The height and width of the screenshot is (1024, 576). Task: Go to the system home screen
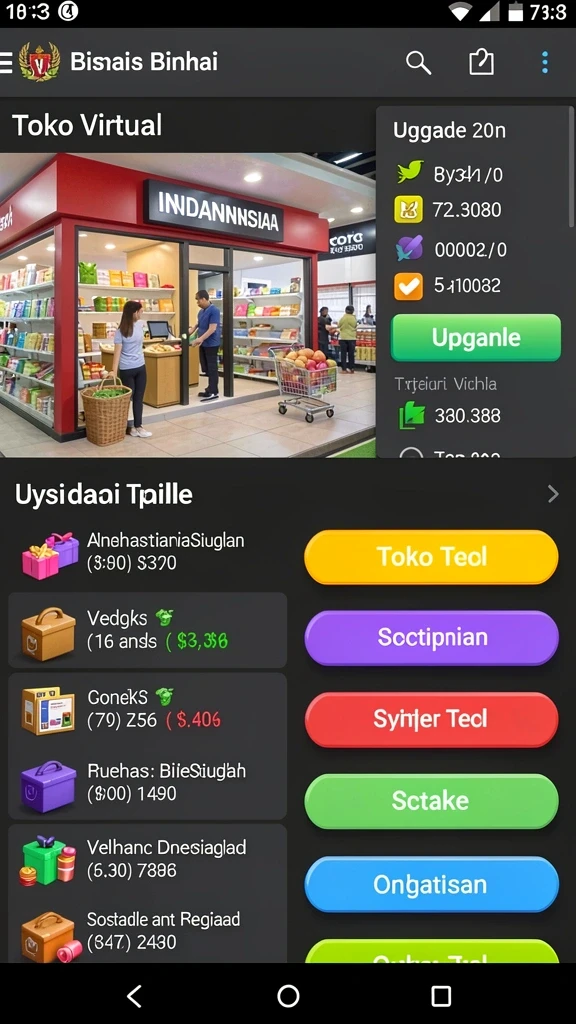point(288,996)
